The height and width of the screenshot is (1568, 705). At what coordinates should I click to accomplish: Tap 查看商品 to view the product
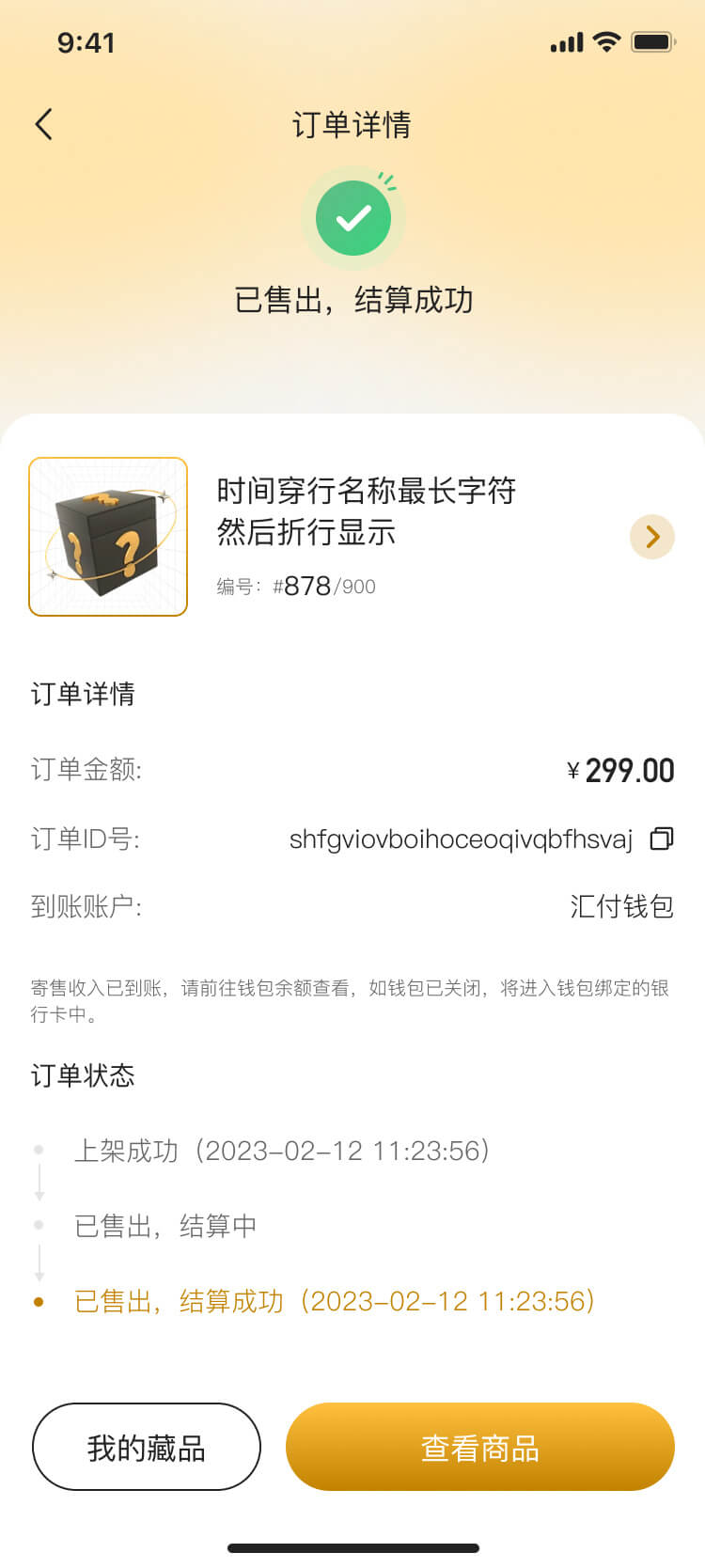coord(479,1447)
